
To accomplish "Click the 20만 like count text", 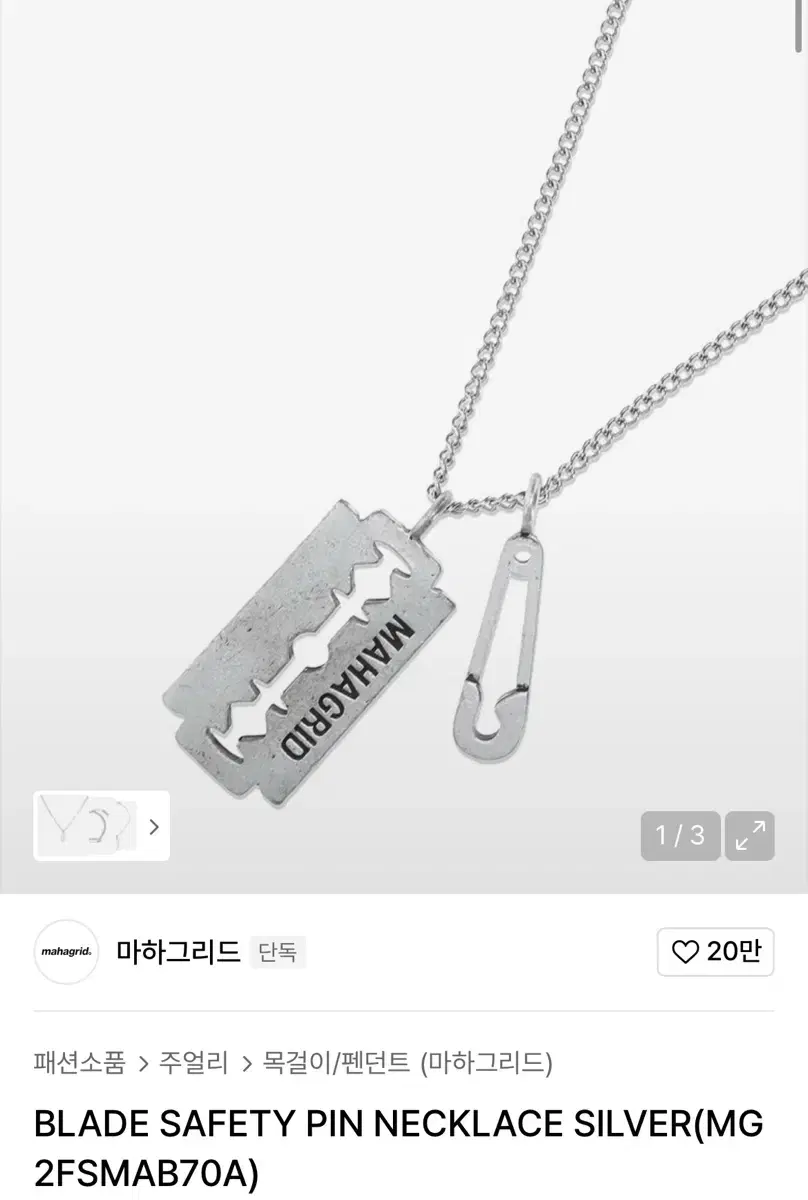I will tap(738, 952).
